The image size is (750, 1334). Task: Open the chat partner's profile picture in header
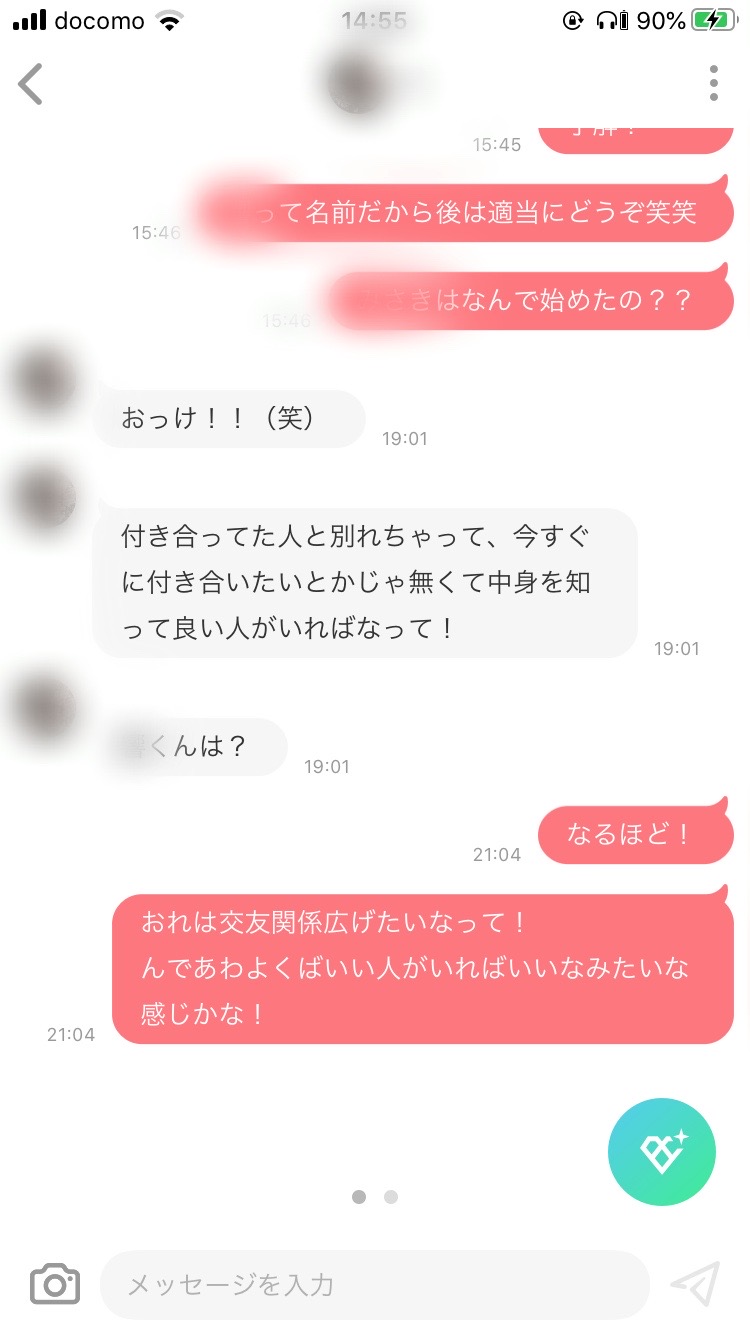(358, 84)
